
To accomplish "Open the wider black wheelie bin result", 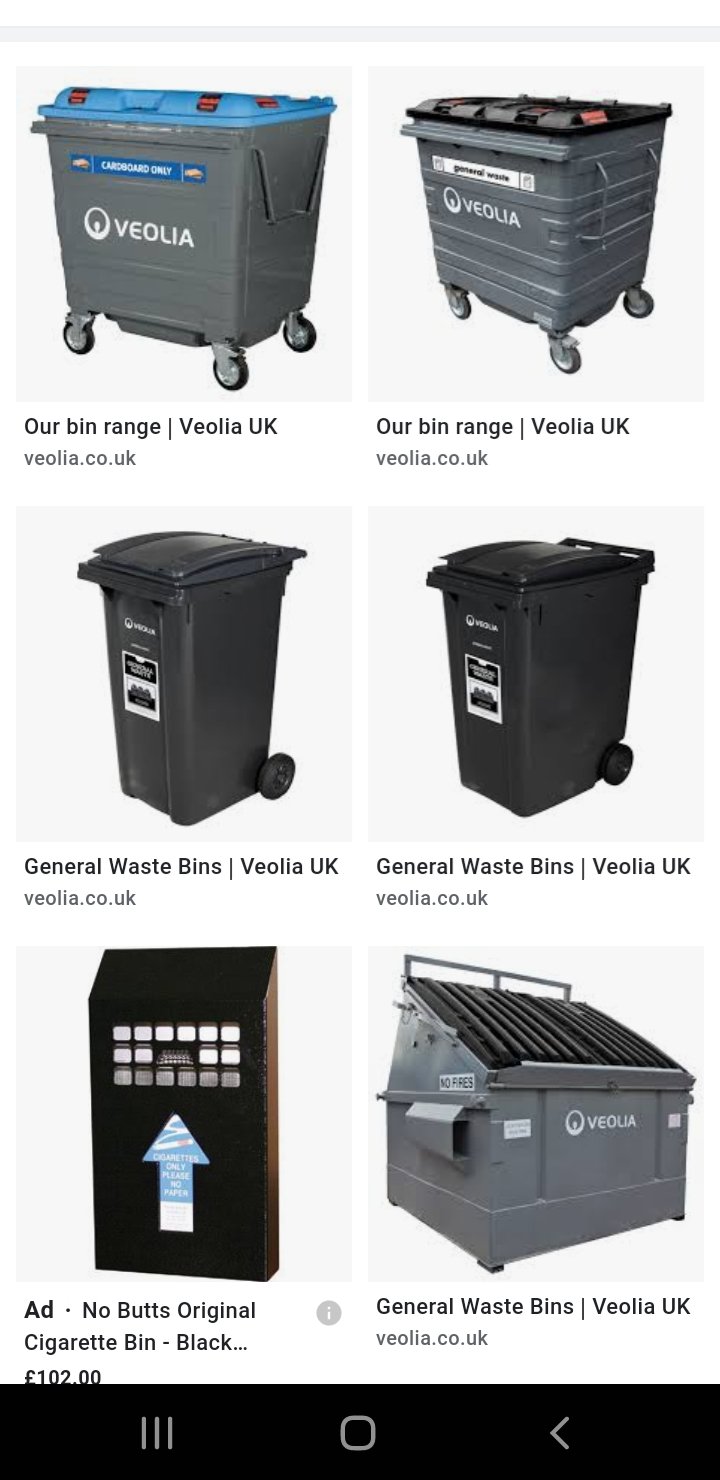I will click(536, 674).
